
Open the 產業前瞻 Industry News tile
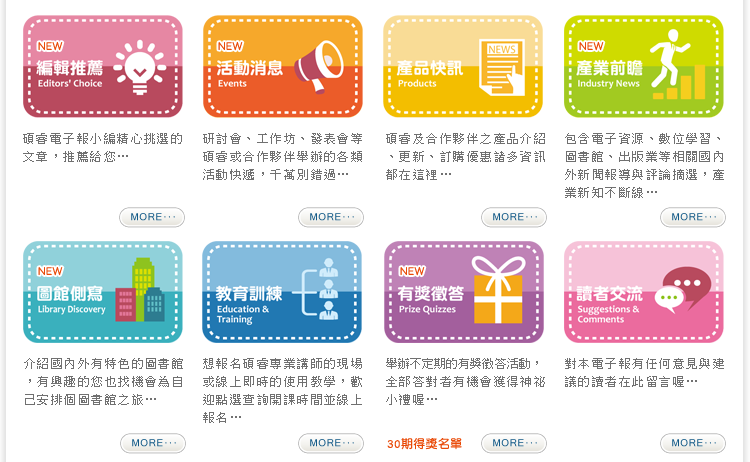coord(643,67)
